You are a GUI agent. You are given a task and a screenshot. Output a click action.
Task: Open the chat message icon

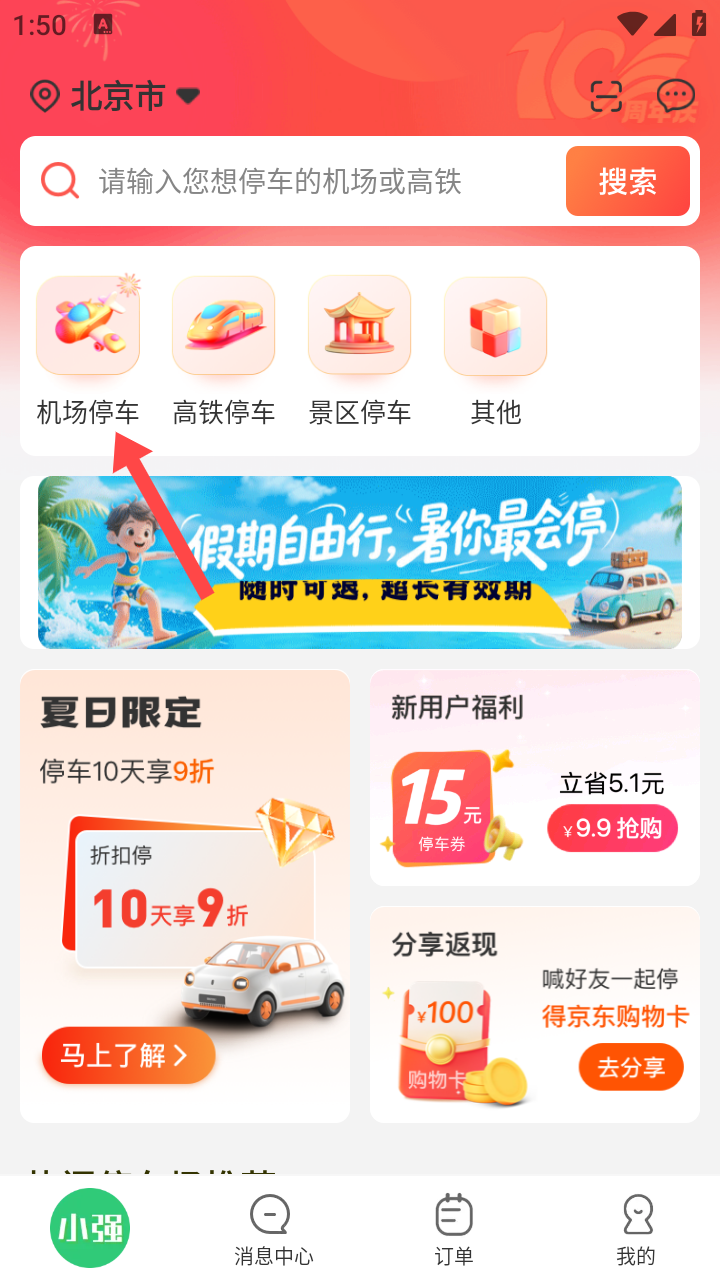tap(676, 96)
